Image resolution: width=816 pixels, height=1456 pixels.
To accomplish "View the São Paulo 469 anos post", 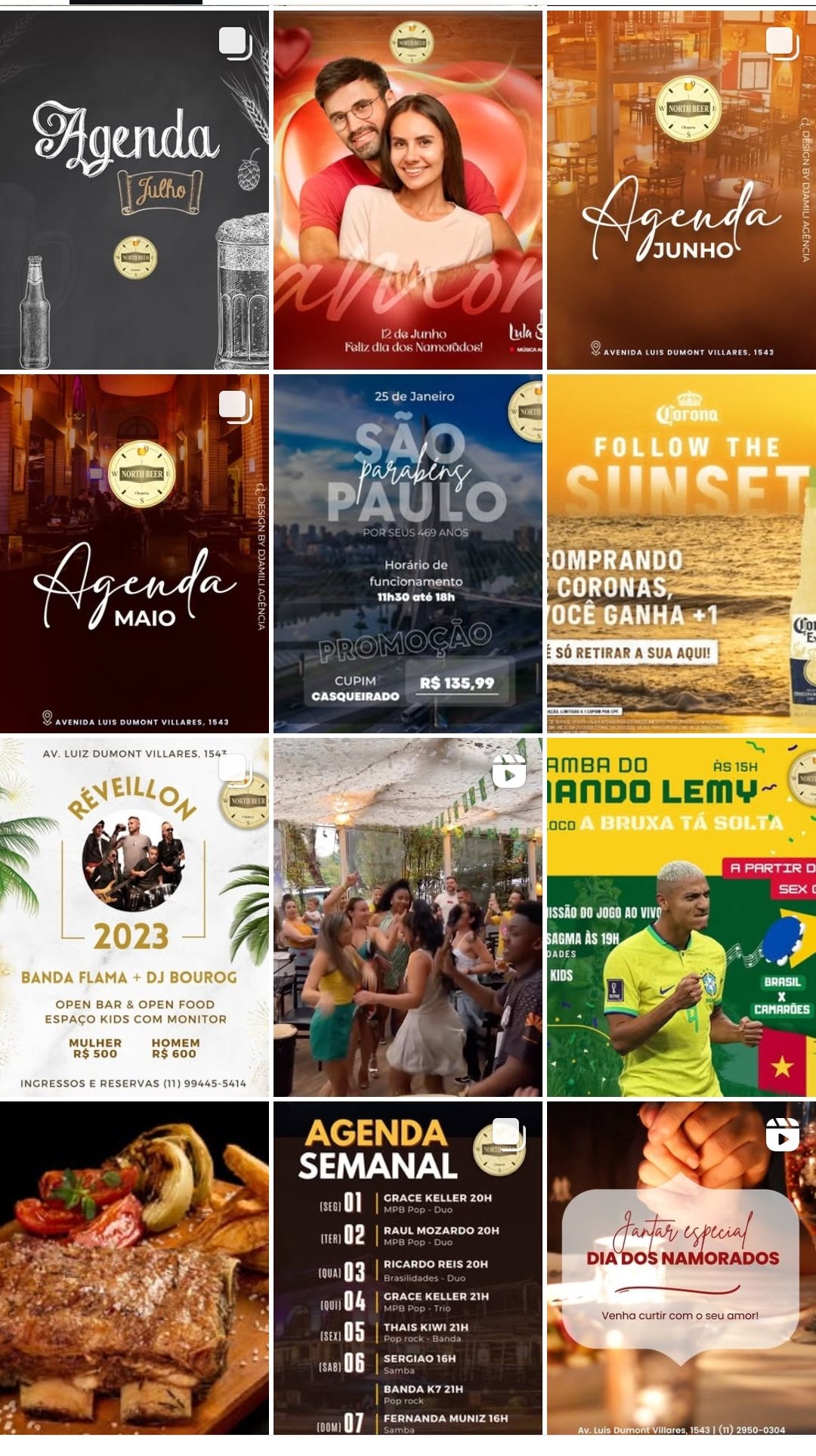I will coord(408,553).
